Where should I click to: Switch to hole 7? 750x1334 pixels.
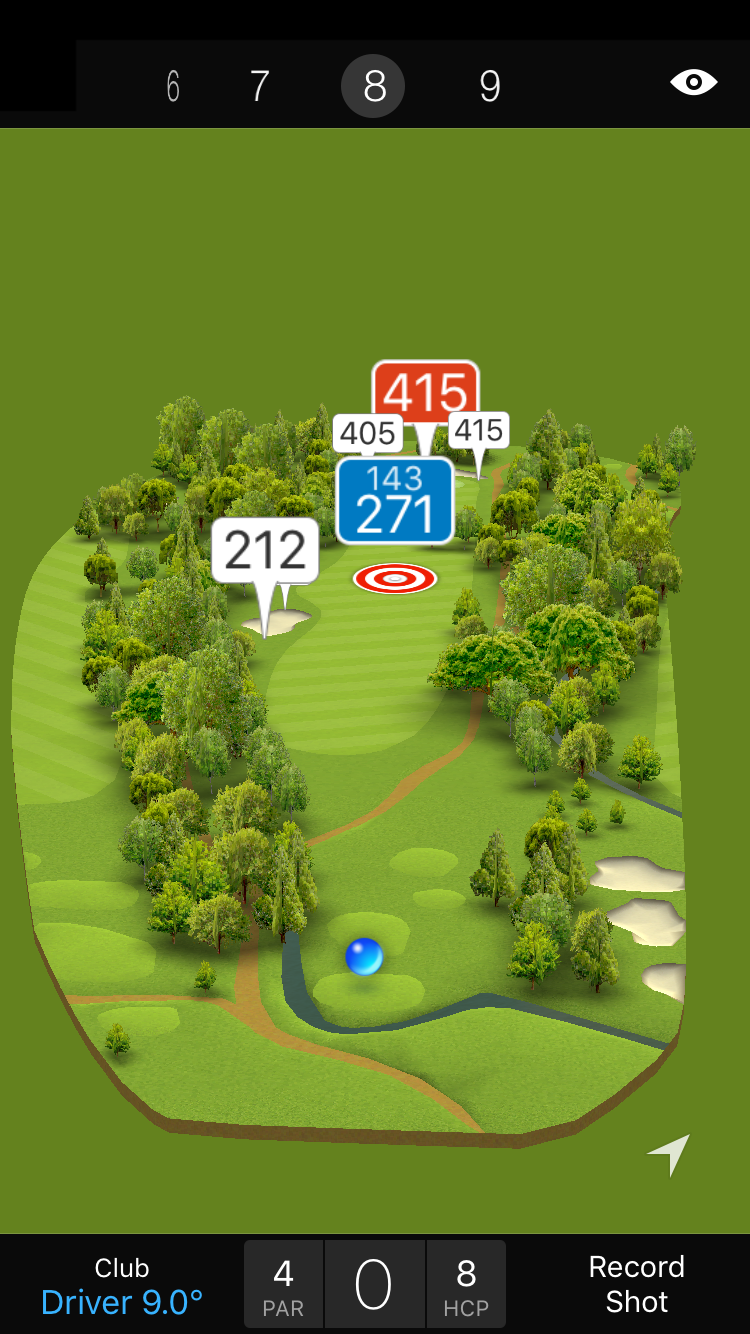click(x=259, y=87)
